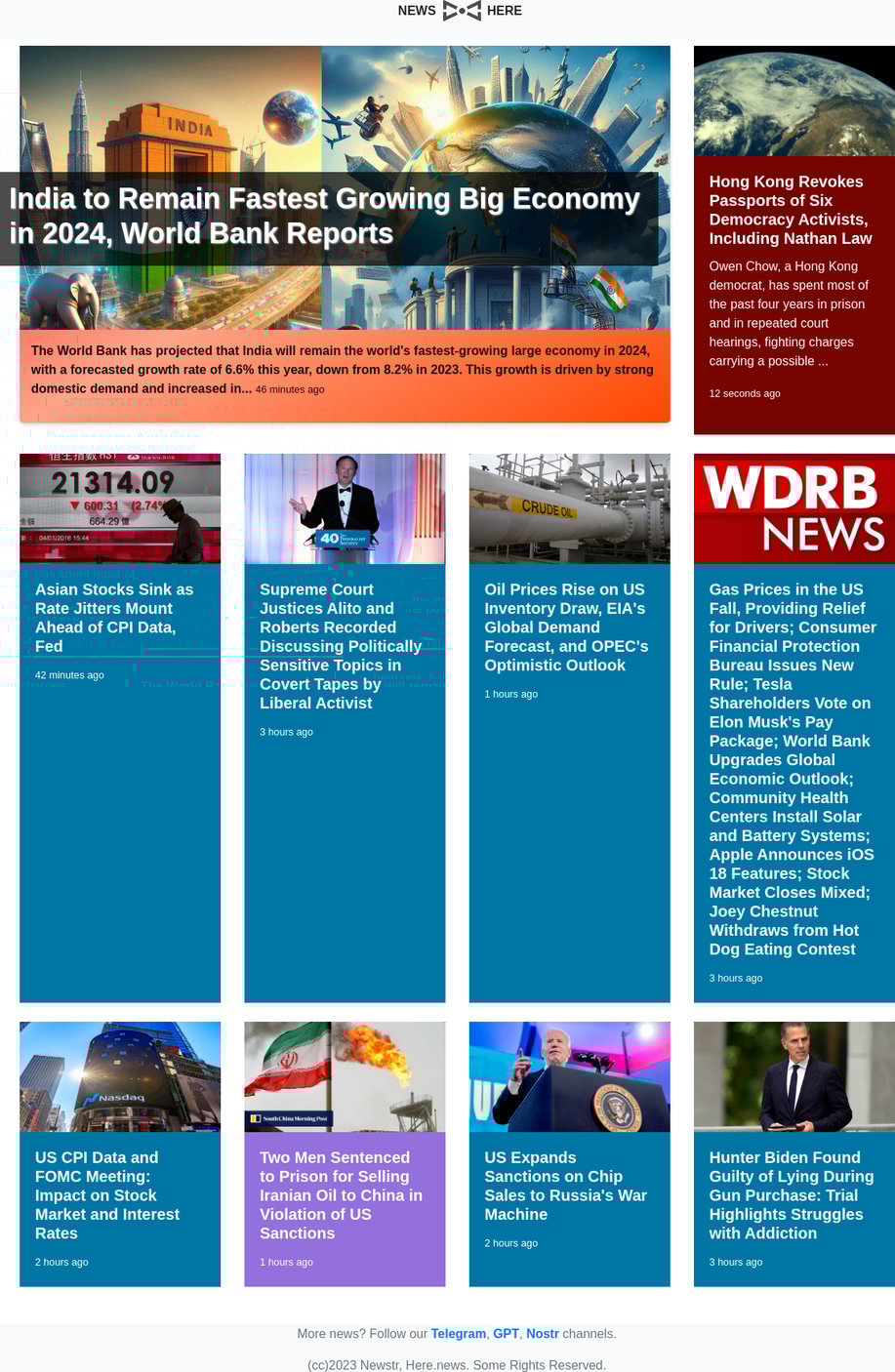Screen dimensions: 895x1372
Task: Visit the Nostr channel link
Action: pyautogui.click(x=542, y=1333)
